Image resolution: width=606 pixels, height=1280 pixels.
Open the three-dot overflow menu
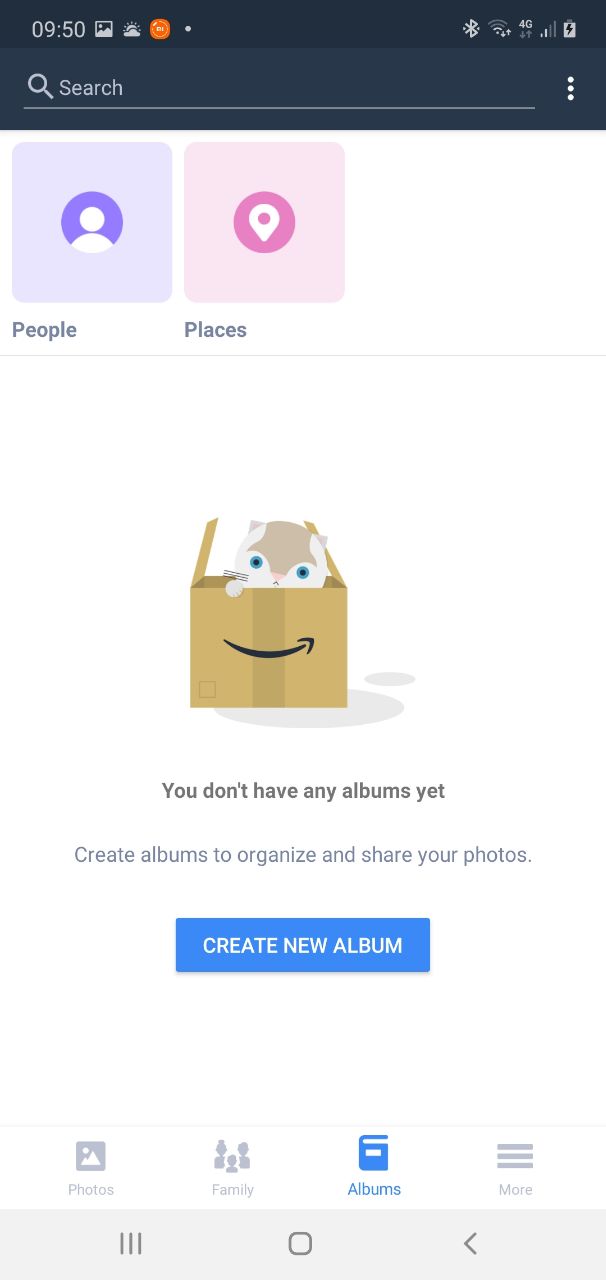570,89
